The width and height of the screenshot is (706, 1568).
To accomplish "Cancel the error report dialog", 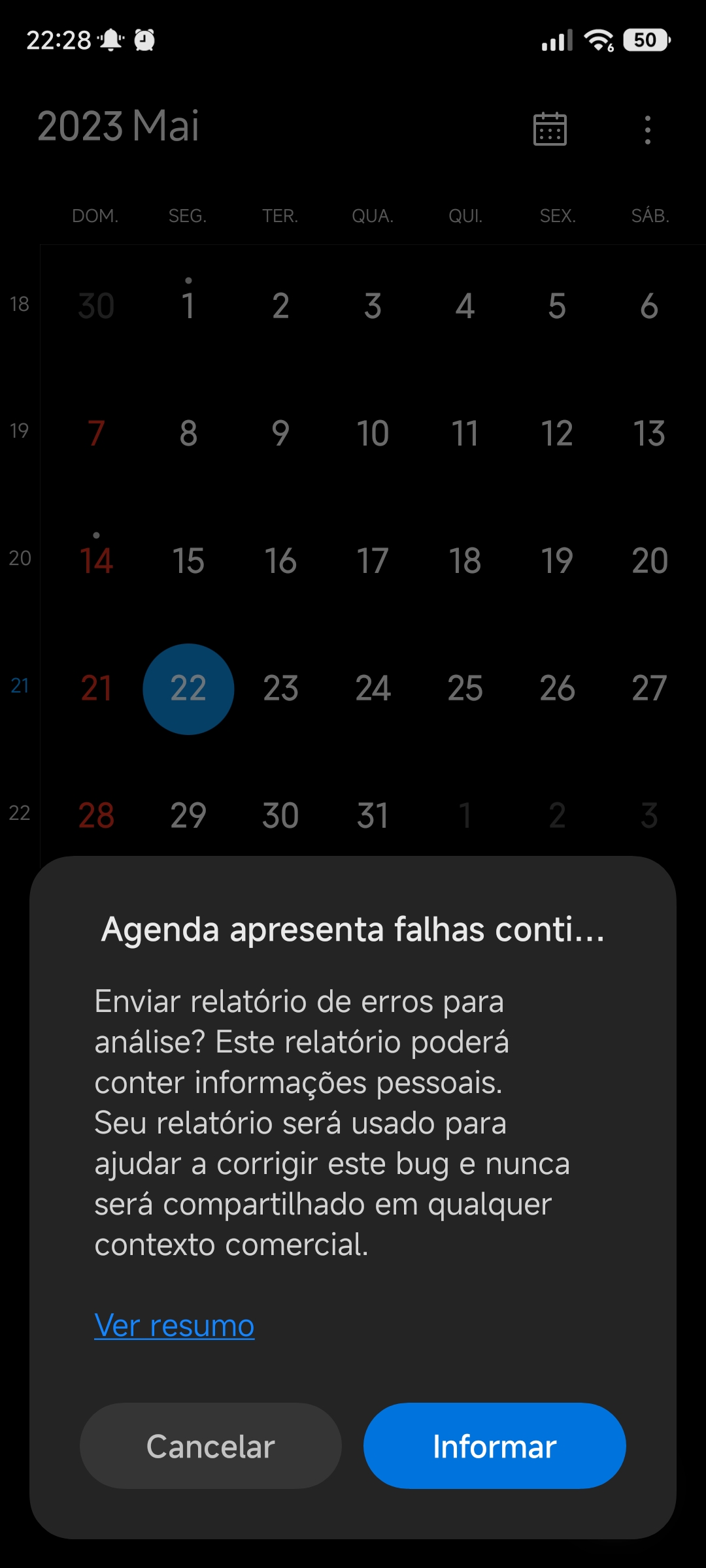I will (x=210, y=1445).
